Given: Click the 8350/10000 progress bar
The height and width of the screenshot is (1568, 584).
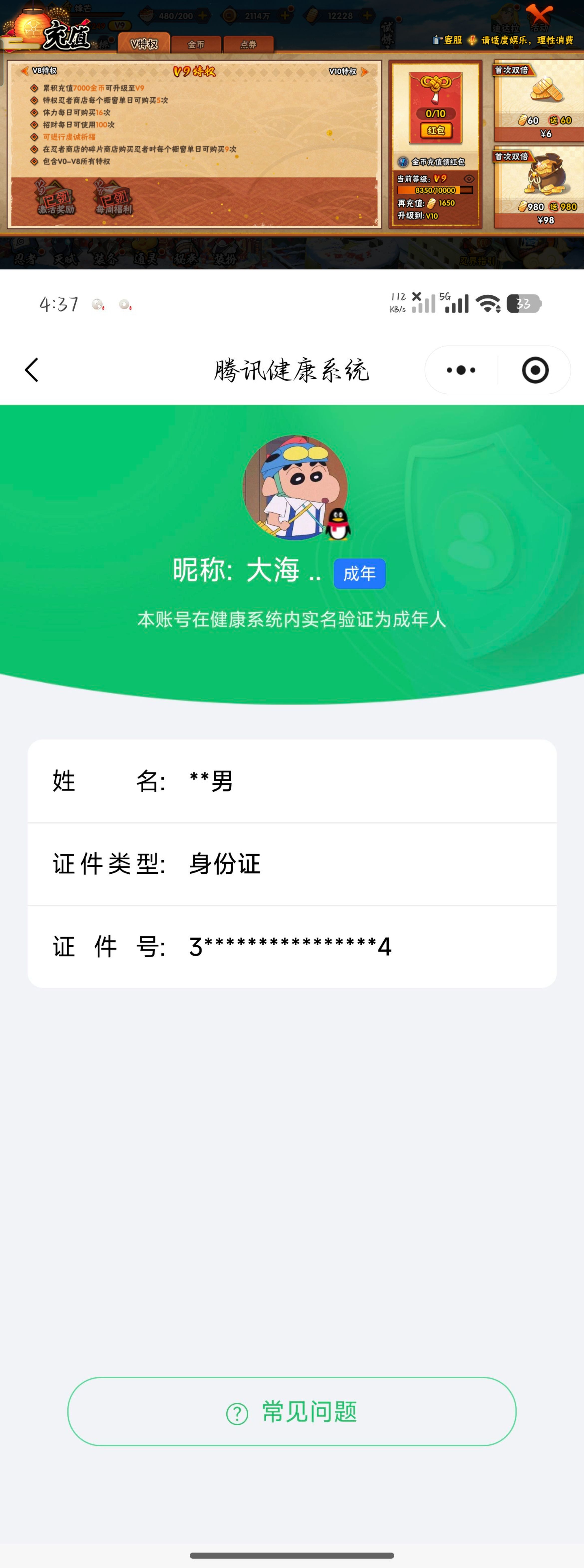Looking at the screenshot, I should tap(436, 190).
